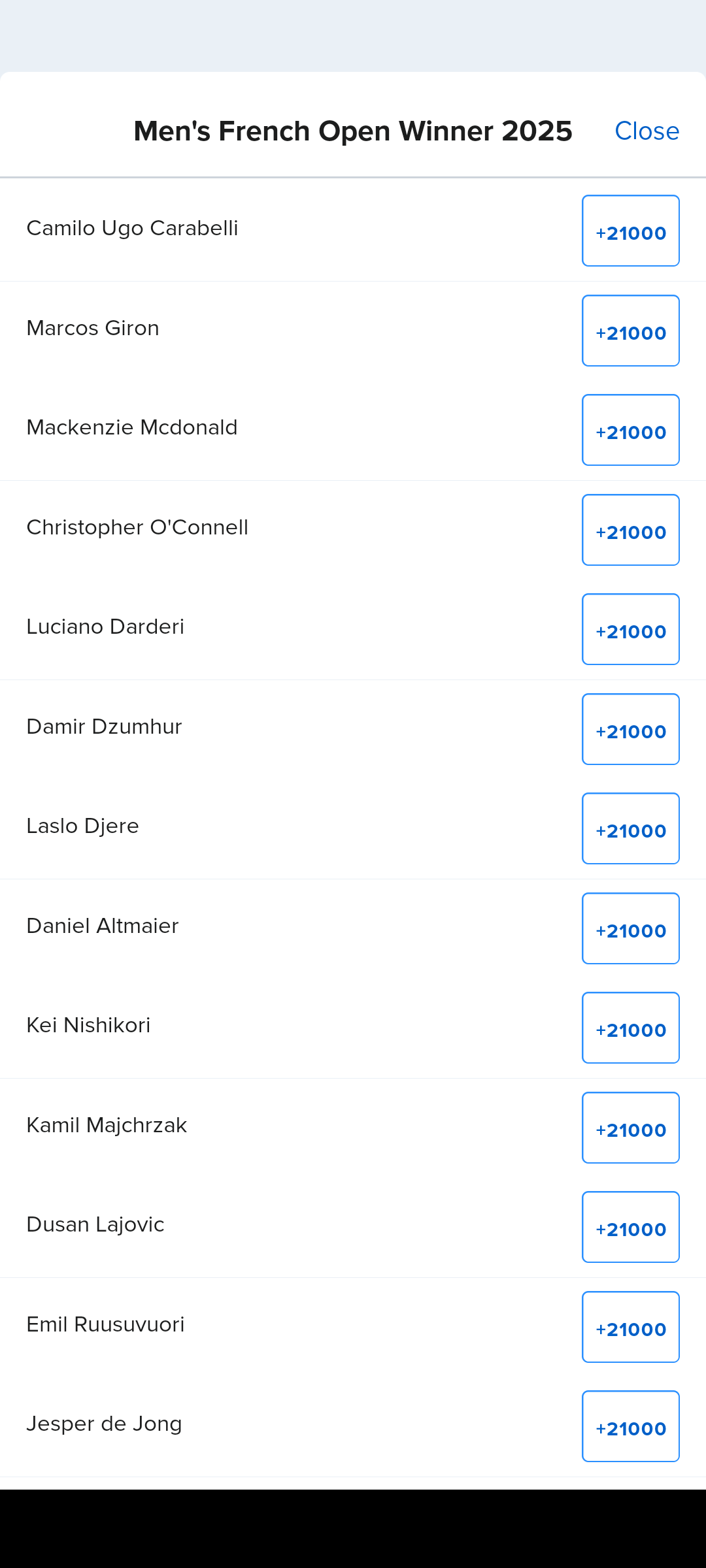Choose Christopher O'Connell's +21000 odds
The width and height of the screenshot is (706, 1568).
point(630,530)
